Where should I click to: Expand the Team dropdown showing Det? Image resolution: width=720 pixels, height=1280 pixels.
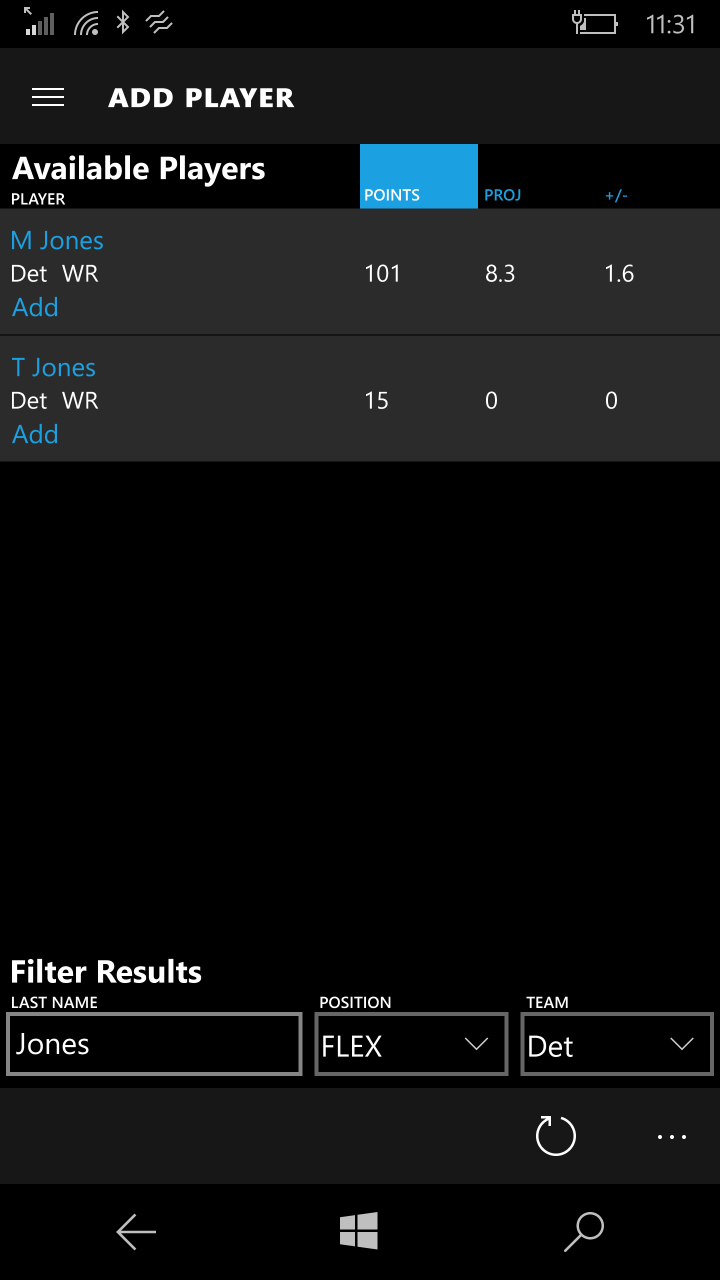(x=616, y=1045)
